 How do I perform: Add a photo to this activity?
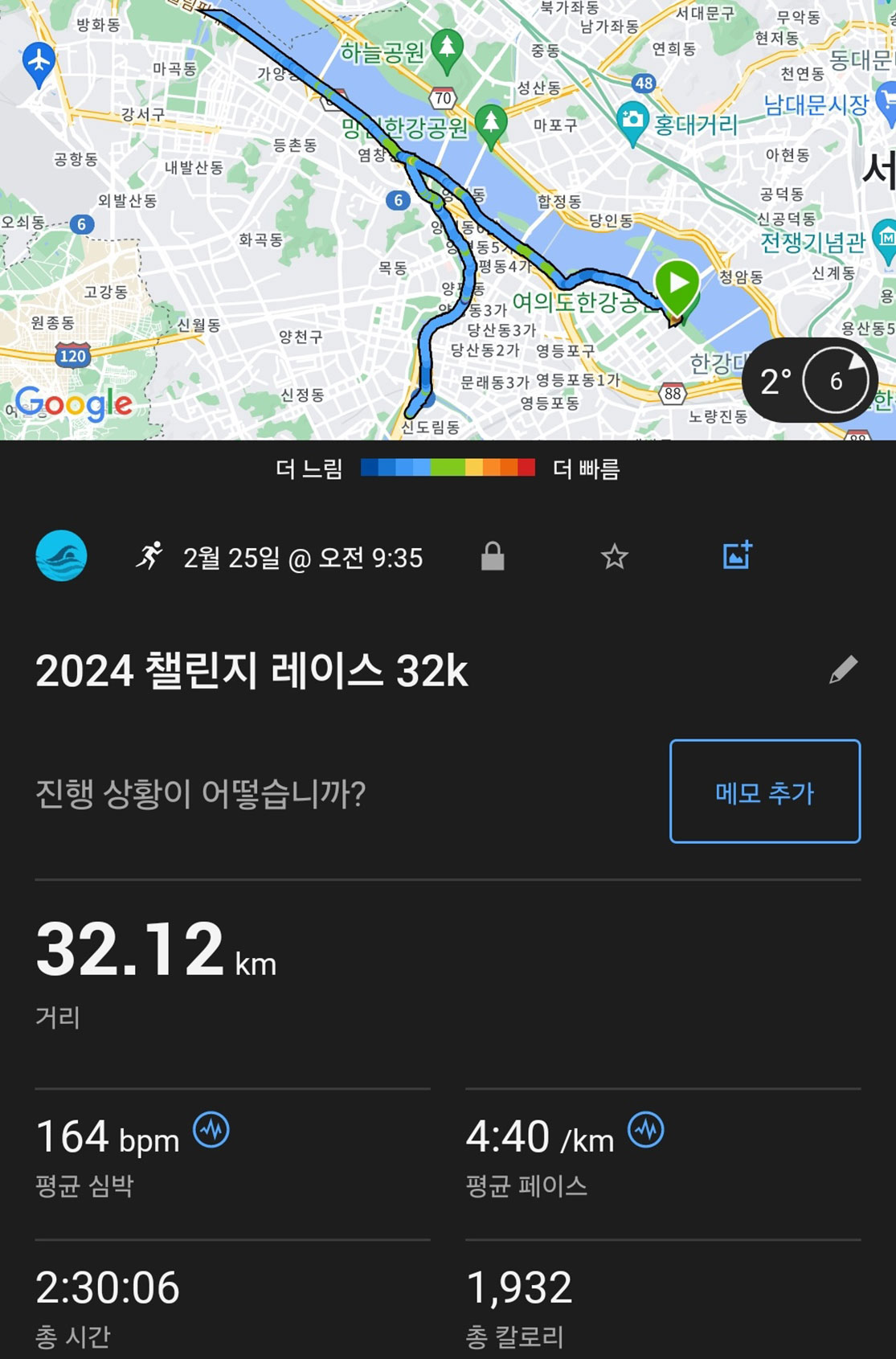737,555
